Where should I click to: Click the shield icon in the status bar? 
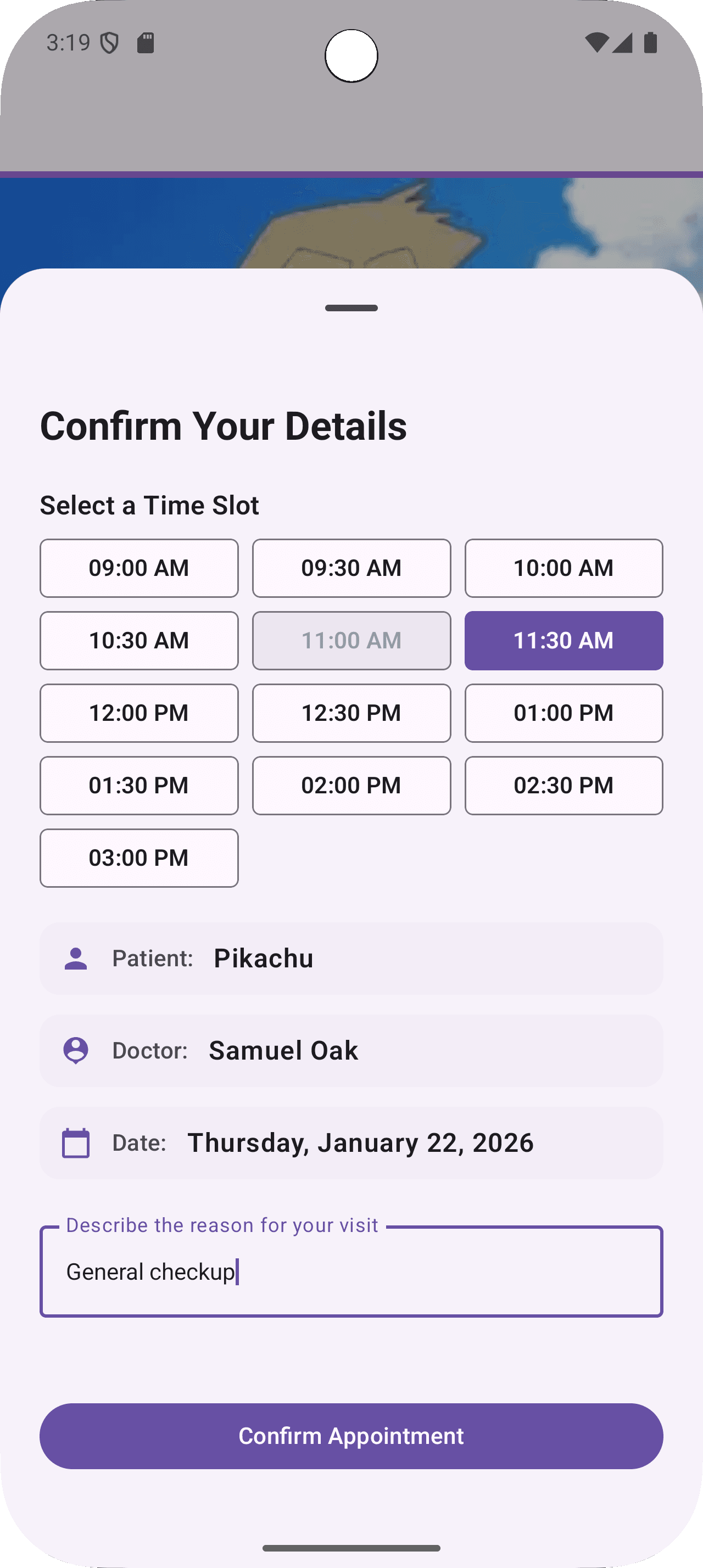click(x=110, y=43)
